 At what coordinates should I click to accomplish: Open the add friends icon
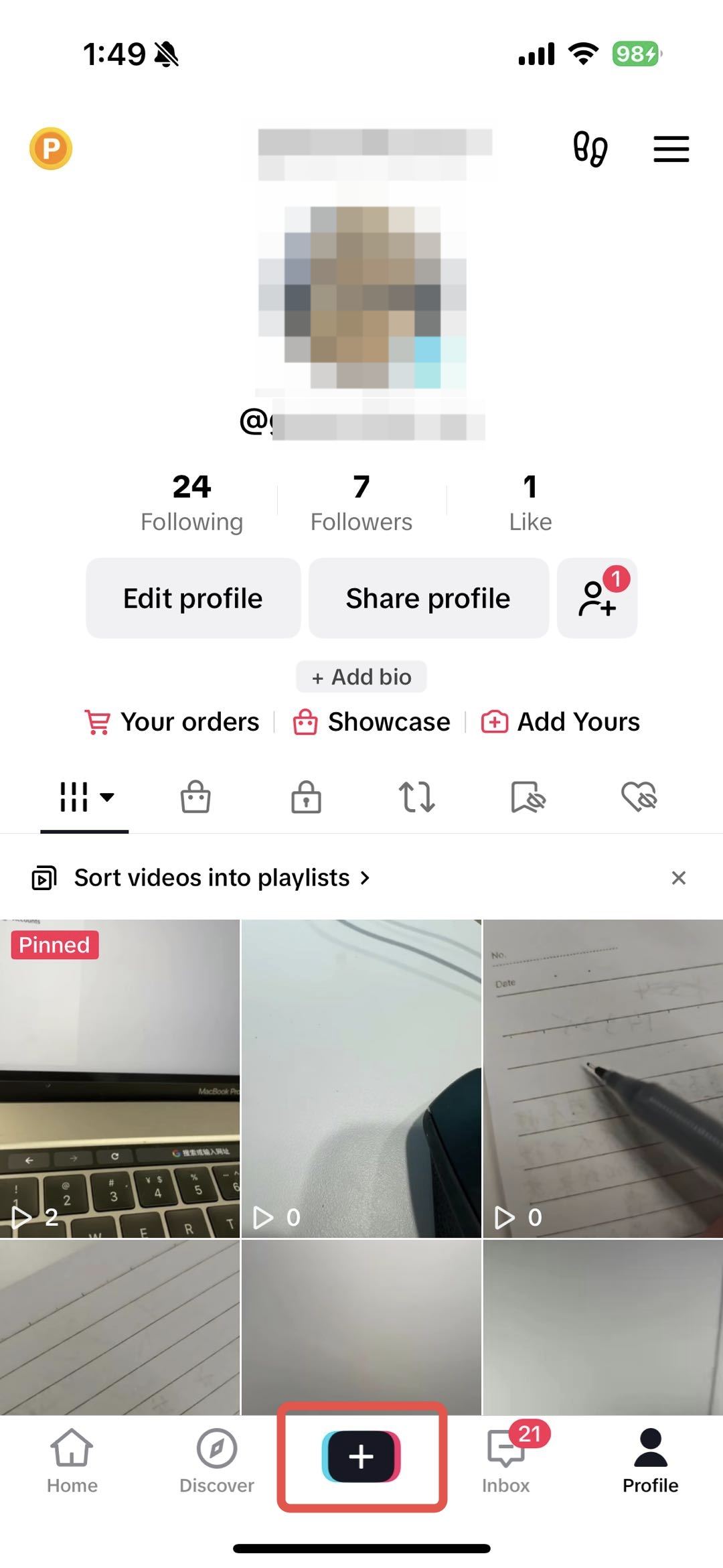click(597, 598)
